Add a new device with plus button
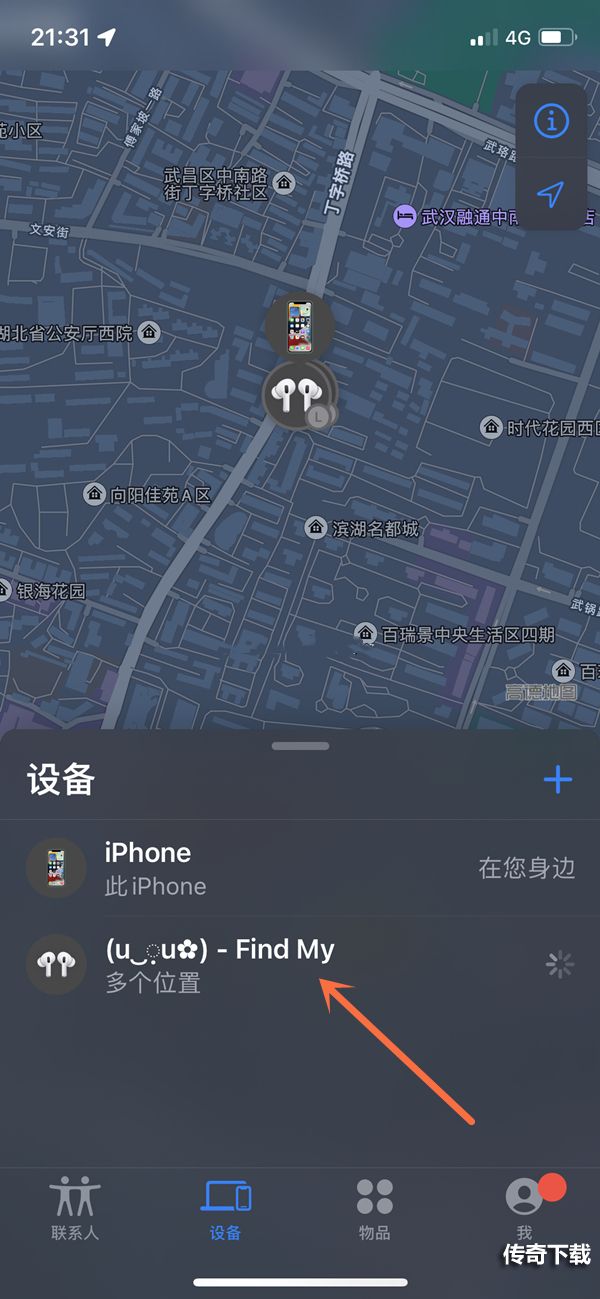Viewport: 600px width, 1299px height. (557, 780)
